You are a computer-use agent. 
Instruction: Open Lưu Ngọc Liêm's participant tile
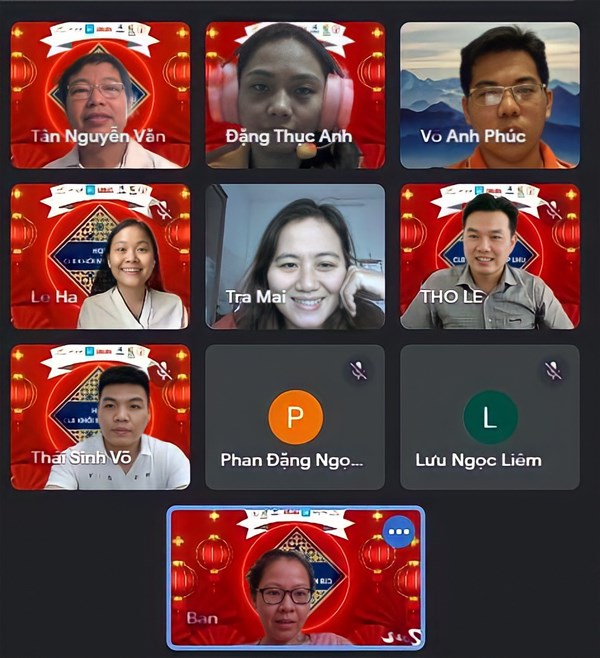[490, 417]
